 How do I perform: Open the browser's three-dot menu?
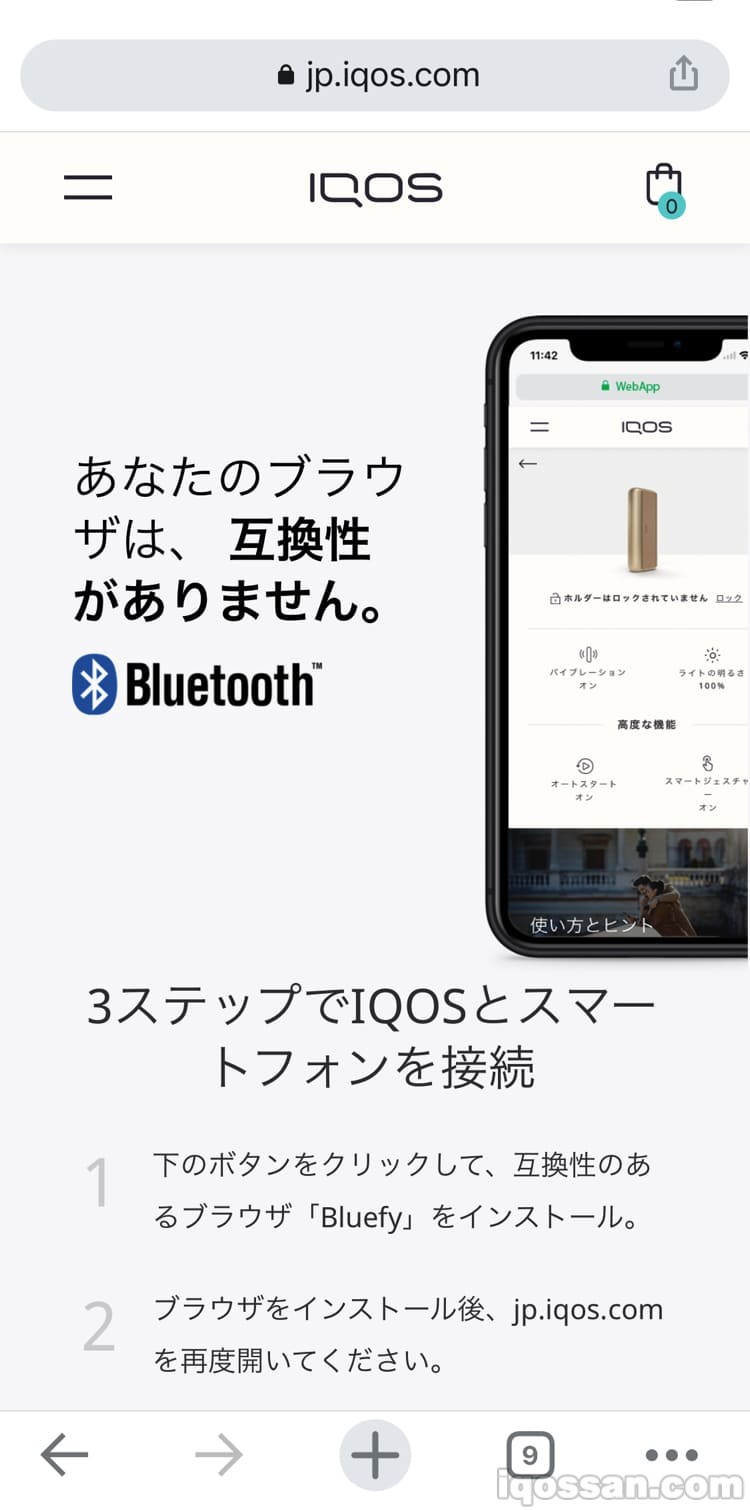(671, 1454)
